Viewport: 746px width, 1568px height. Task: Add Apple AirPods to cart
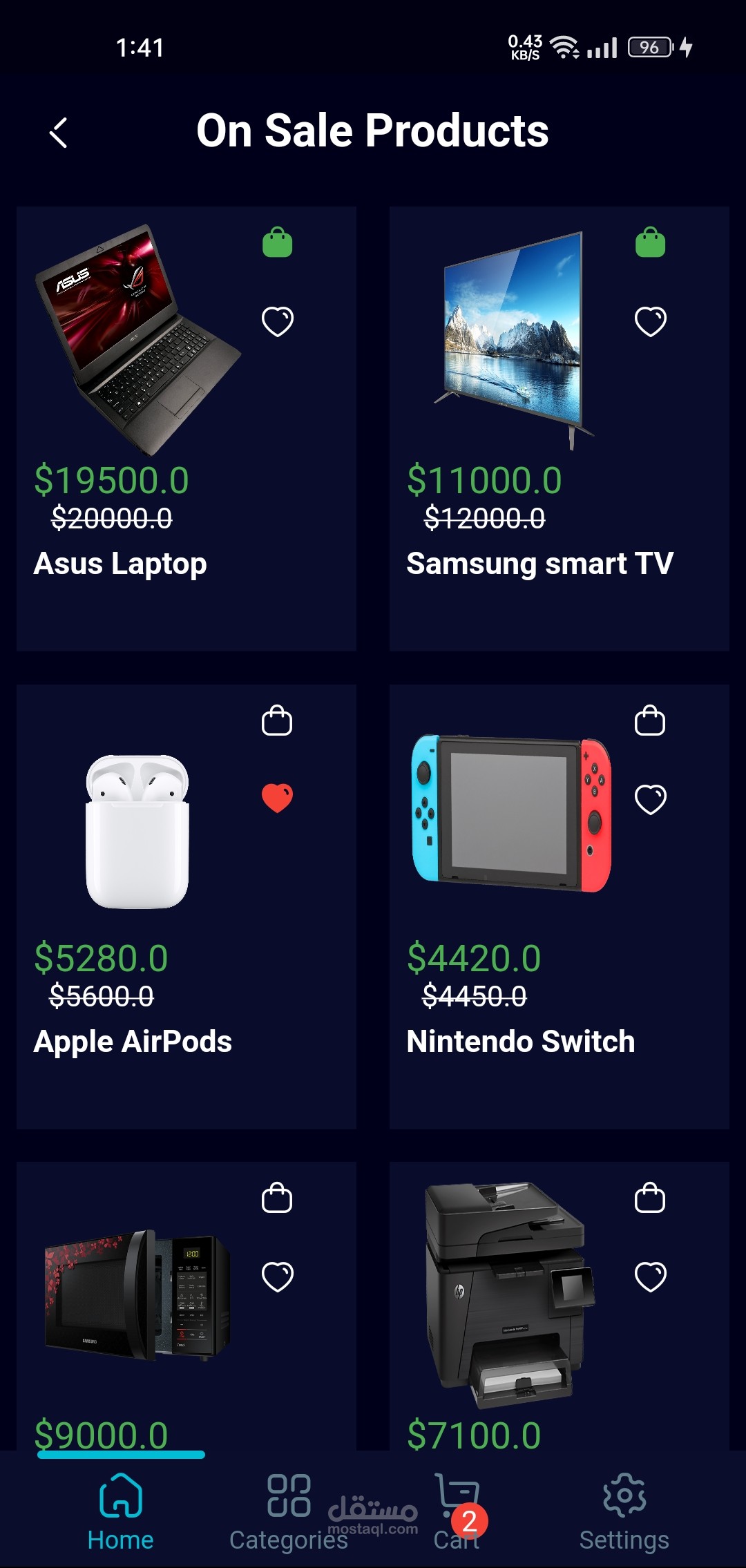pos(277,720)
